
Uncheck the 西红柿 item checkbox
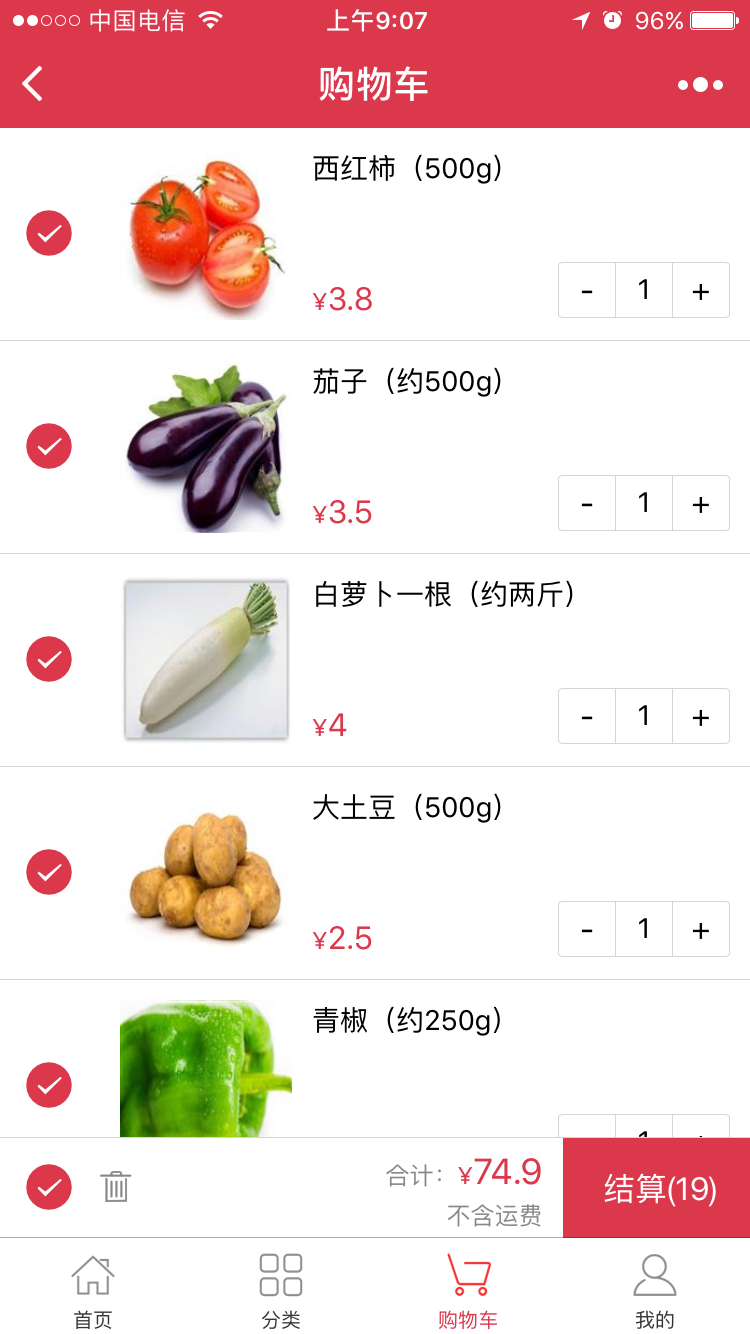click(x=49, y=234)
